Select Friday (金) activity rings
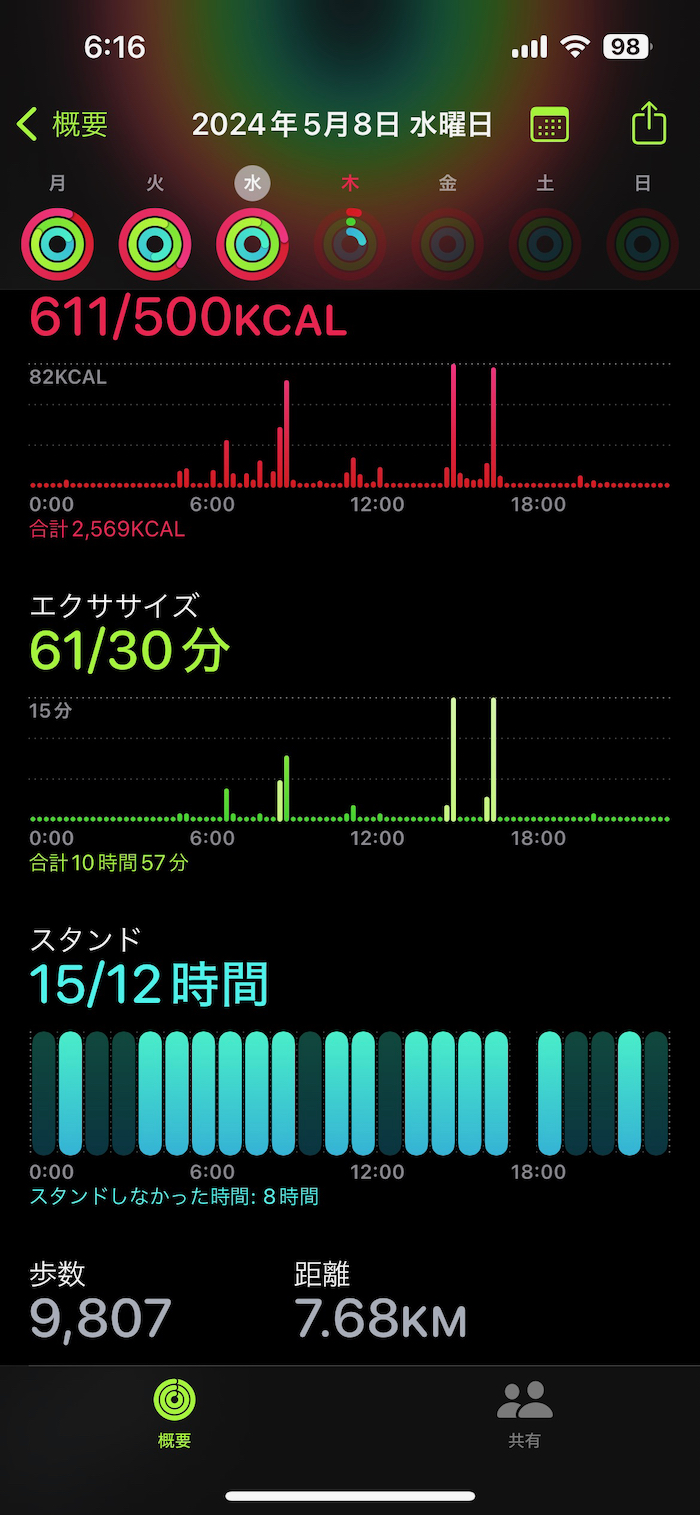This screenshot has height=1515, width=700. coord(448,243)
